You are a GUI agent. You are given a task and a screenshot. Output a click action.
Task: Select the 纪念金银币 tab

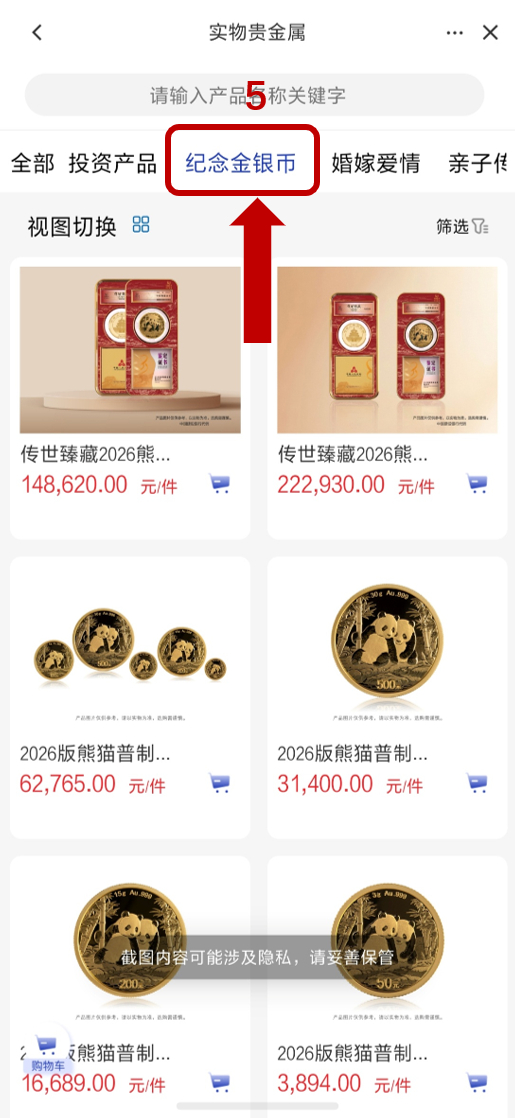click(241, 163)
